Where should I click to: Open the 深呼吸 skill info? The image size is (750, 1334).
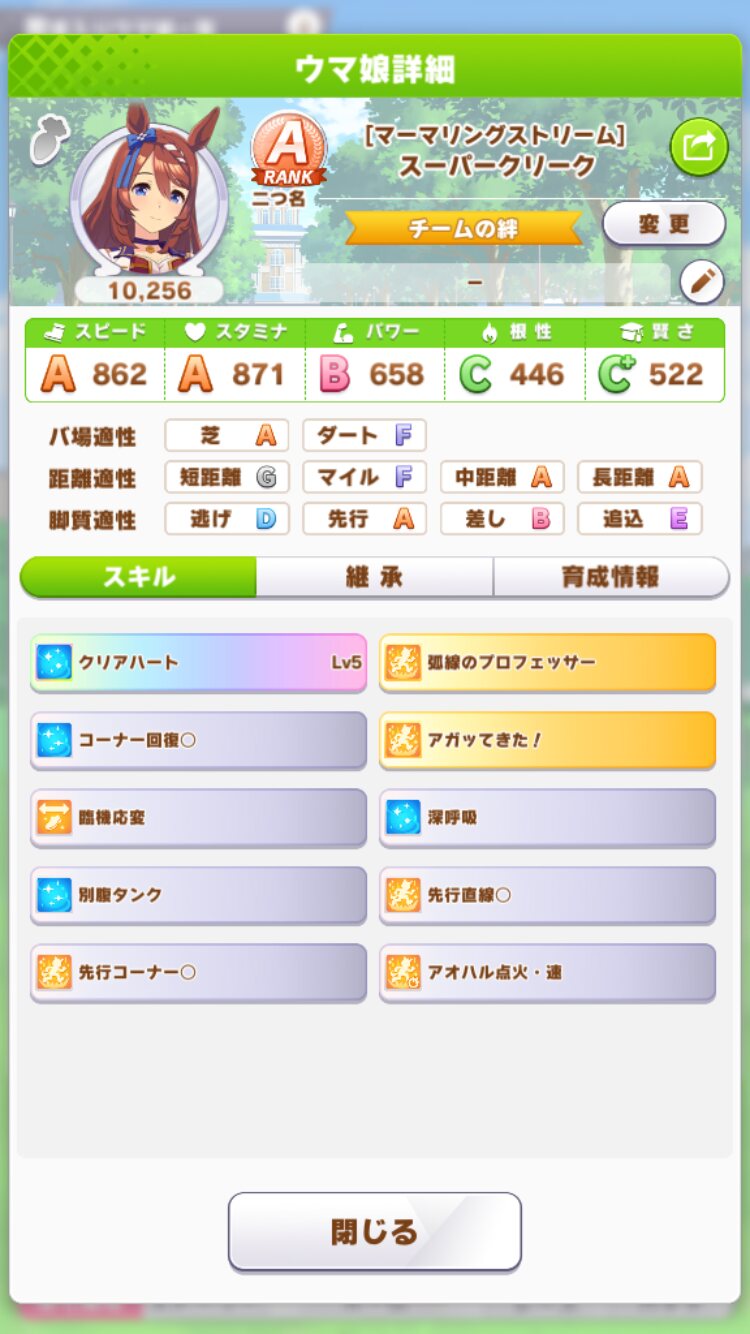[548, 817]
